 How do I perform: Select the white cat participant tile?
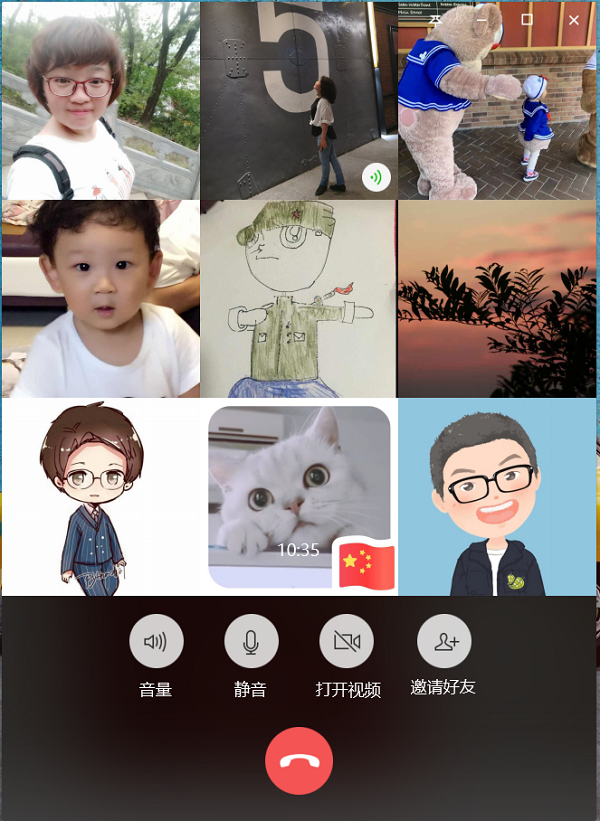[299, 497]
